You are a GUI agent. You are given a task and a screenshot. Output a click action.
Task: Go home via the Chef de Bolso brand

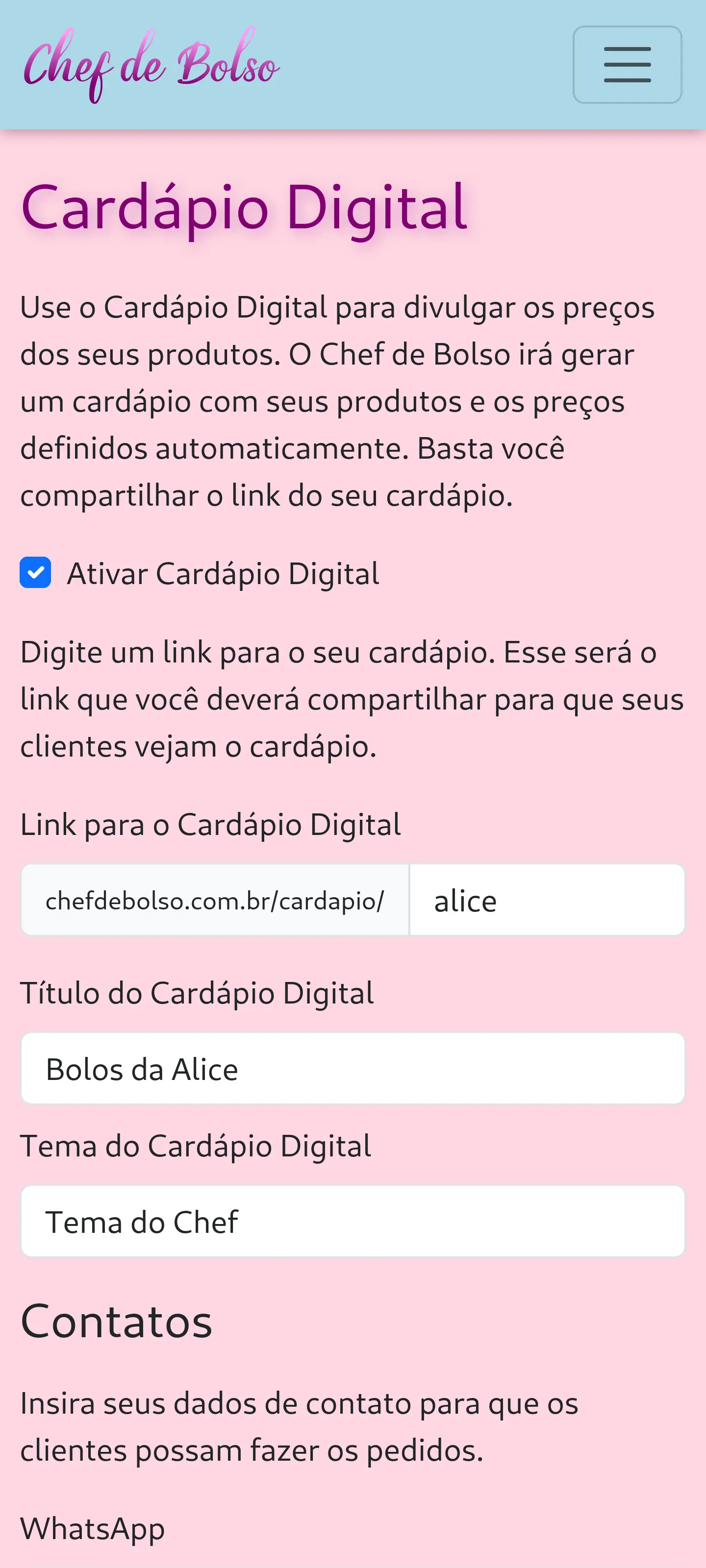coord(151,64)
